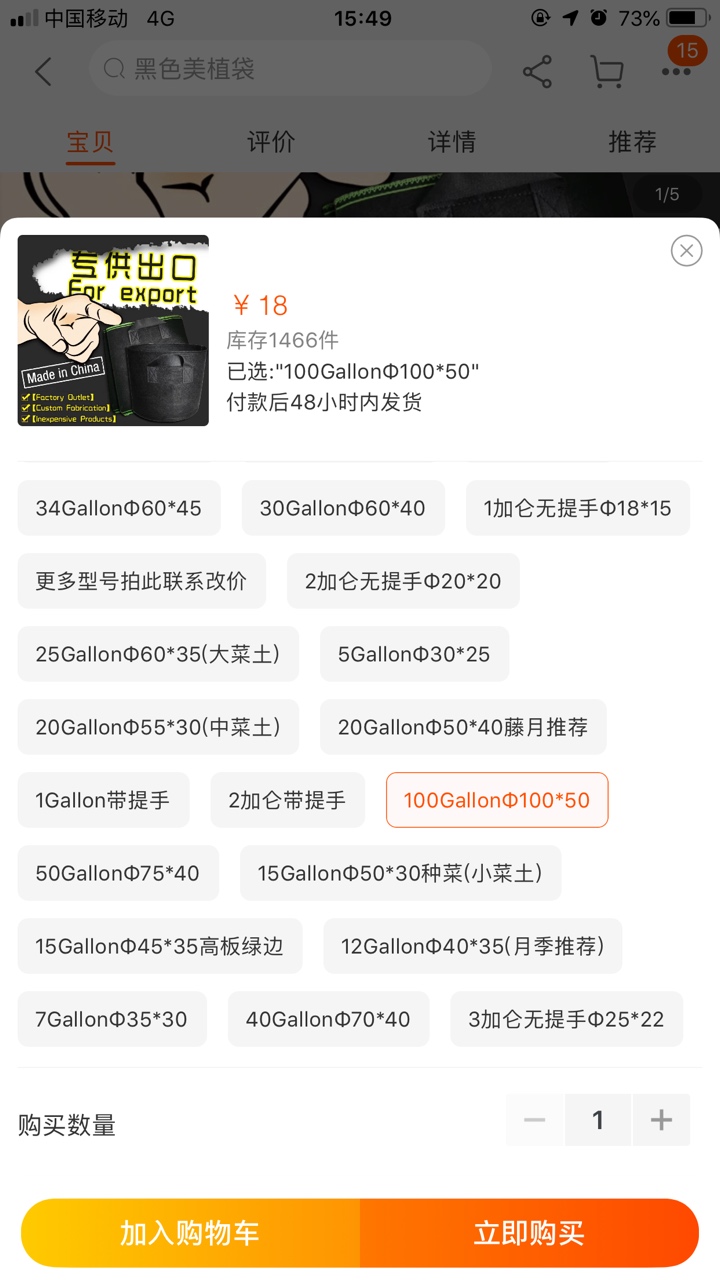Select 15GallonΦ50*30种菜(小菜土) option
720x1280 pixels.
400,873
